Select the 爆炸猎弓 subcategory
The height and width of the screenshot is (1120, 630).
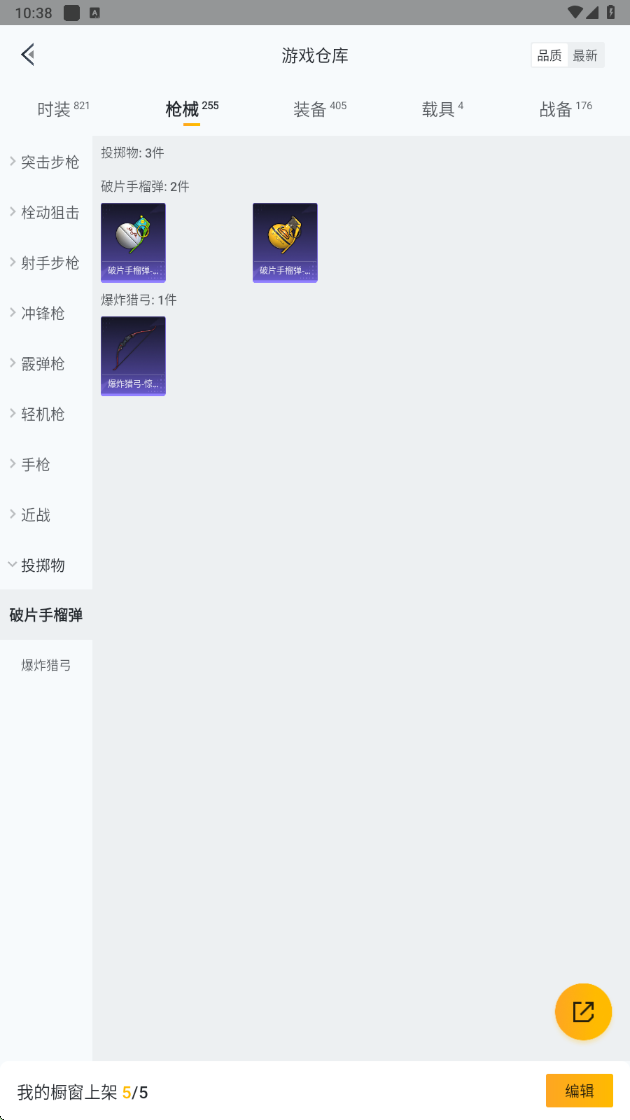46,665
